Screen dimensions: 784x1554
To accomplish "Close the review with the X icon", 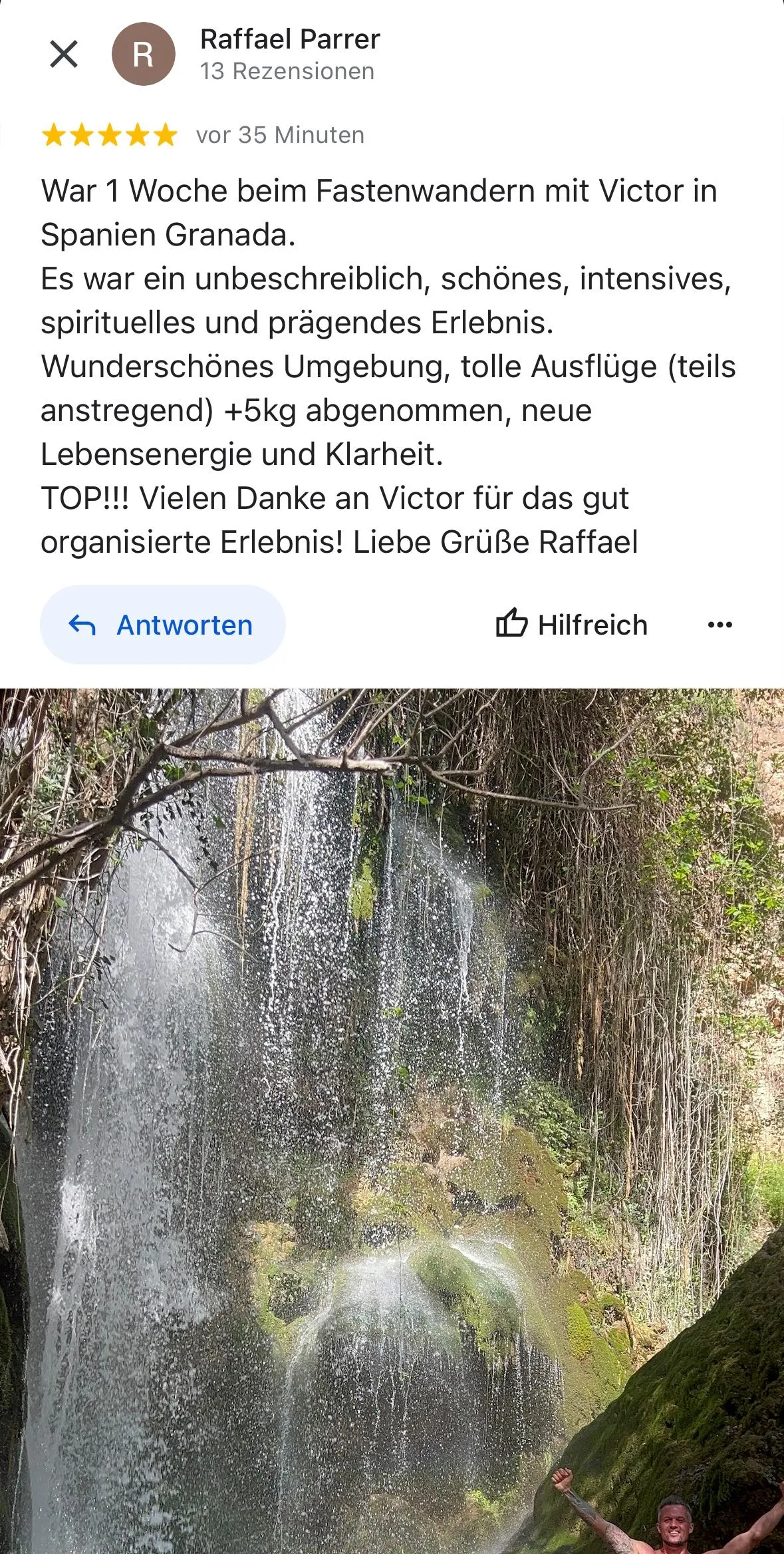I will pos(64,54).
